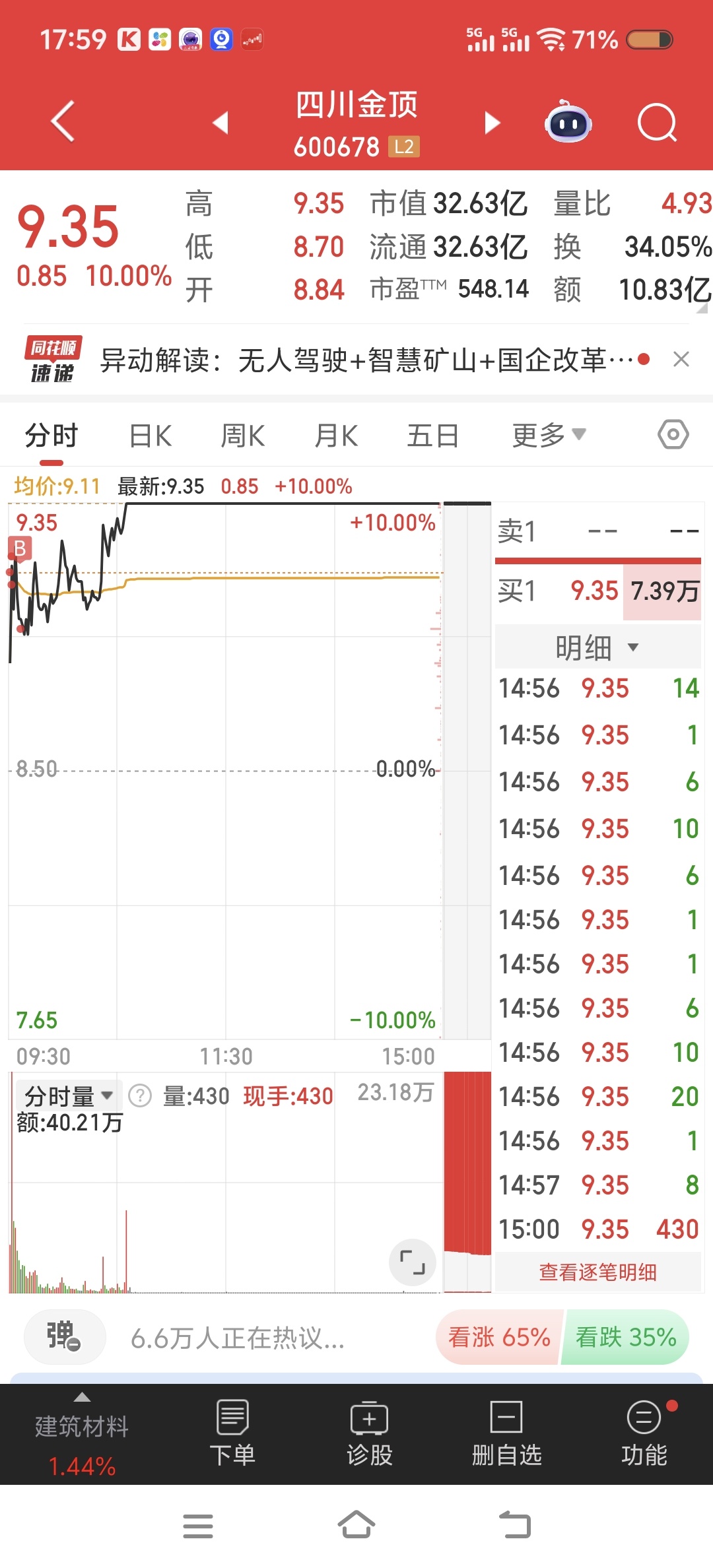Remove stock via 删自选
This screenshot has width=713, height=1568.
[x=506, y=1432]
